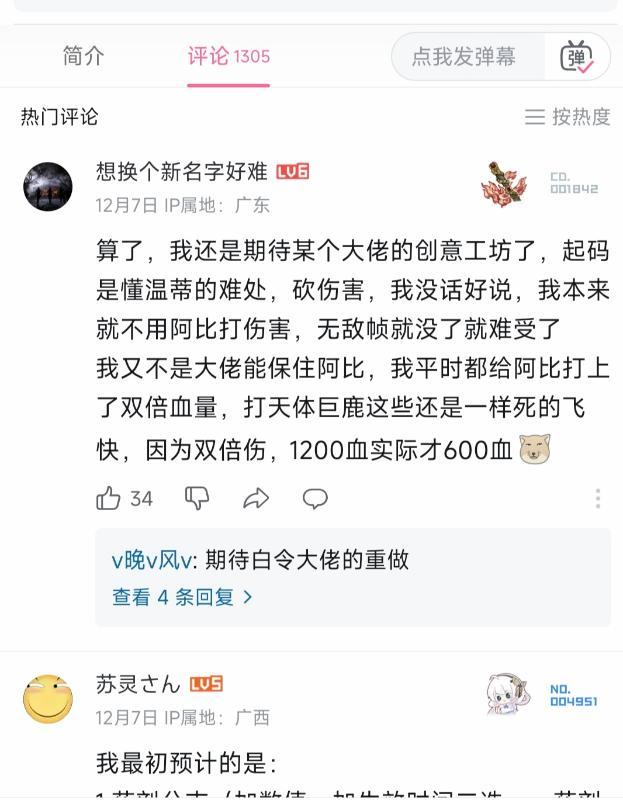Reply to 想换个新名字好难's comment
Viewport: 623px width, 800px height.
click(315, 498)
